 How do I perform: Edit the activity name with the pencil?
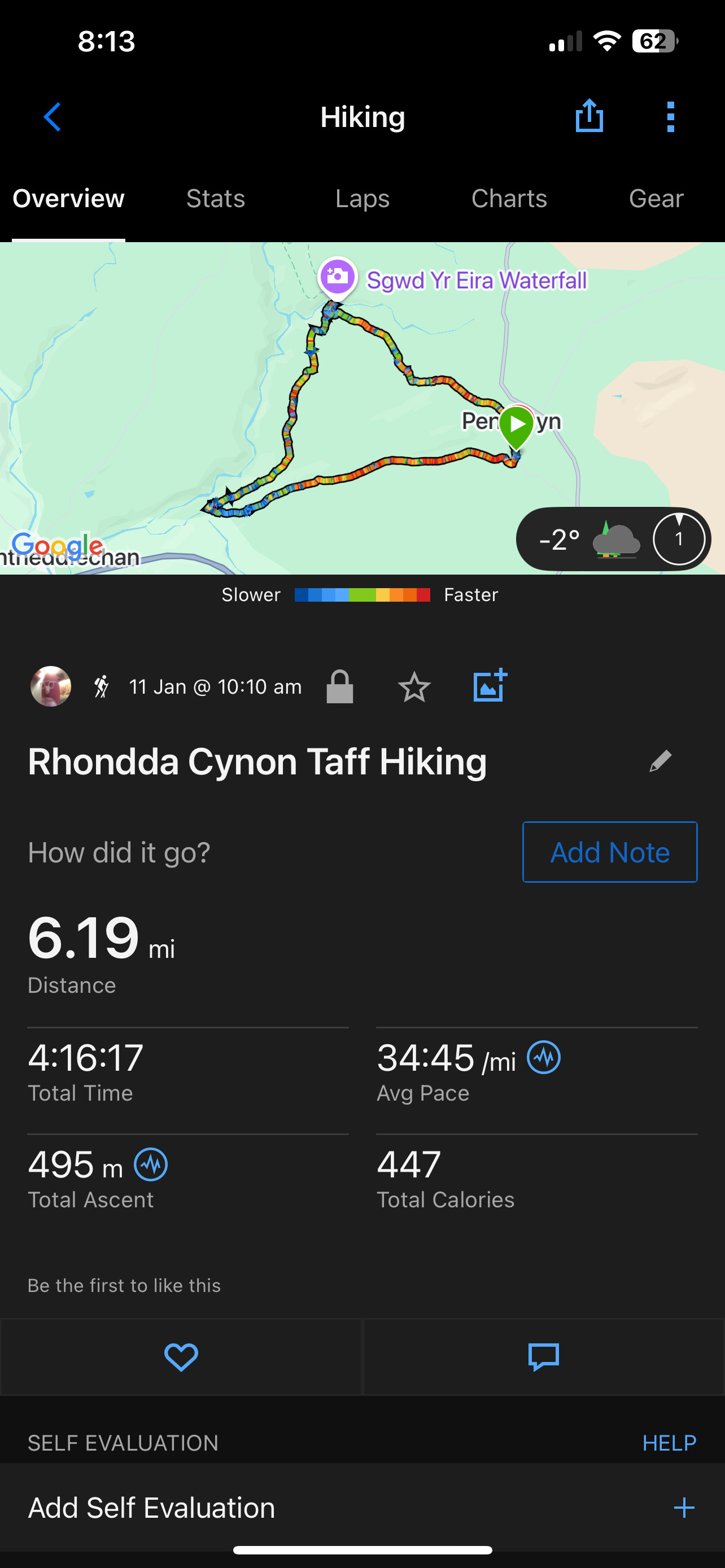point(660,761)
